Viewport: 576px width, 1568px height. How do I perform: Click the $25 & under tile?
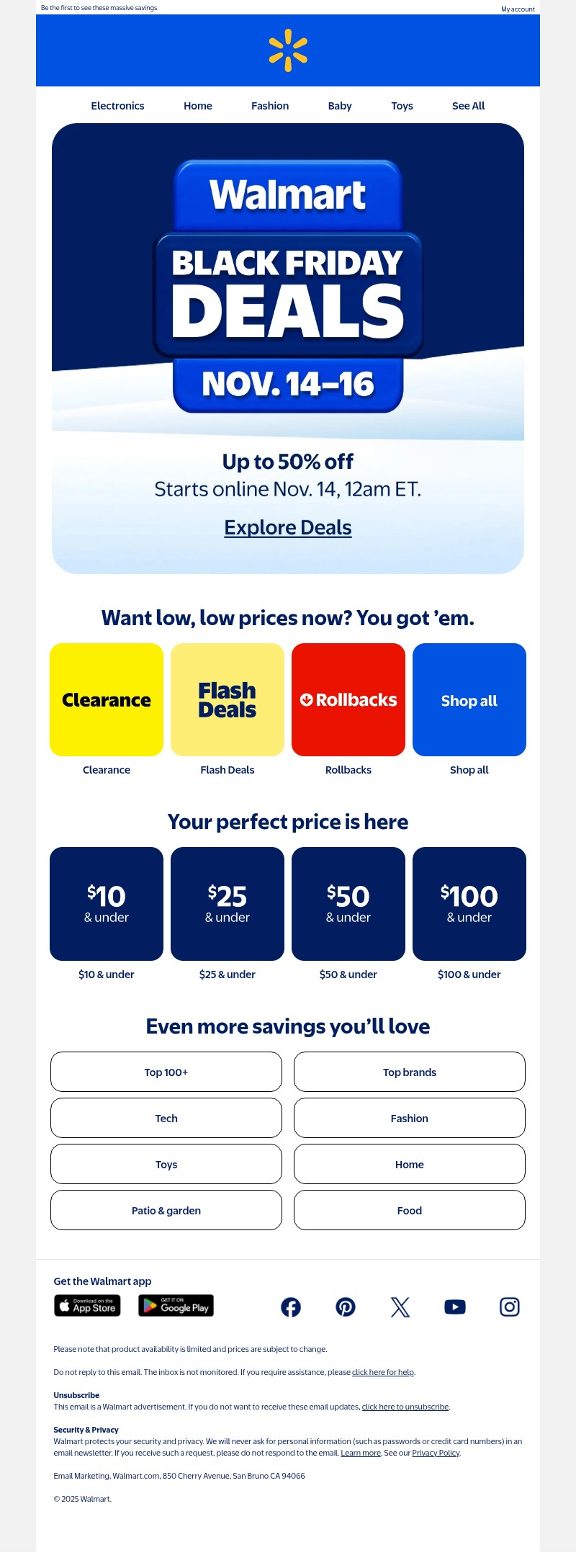227,903
